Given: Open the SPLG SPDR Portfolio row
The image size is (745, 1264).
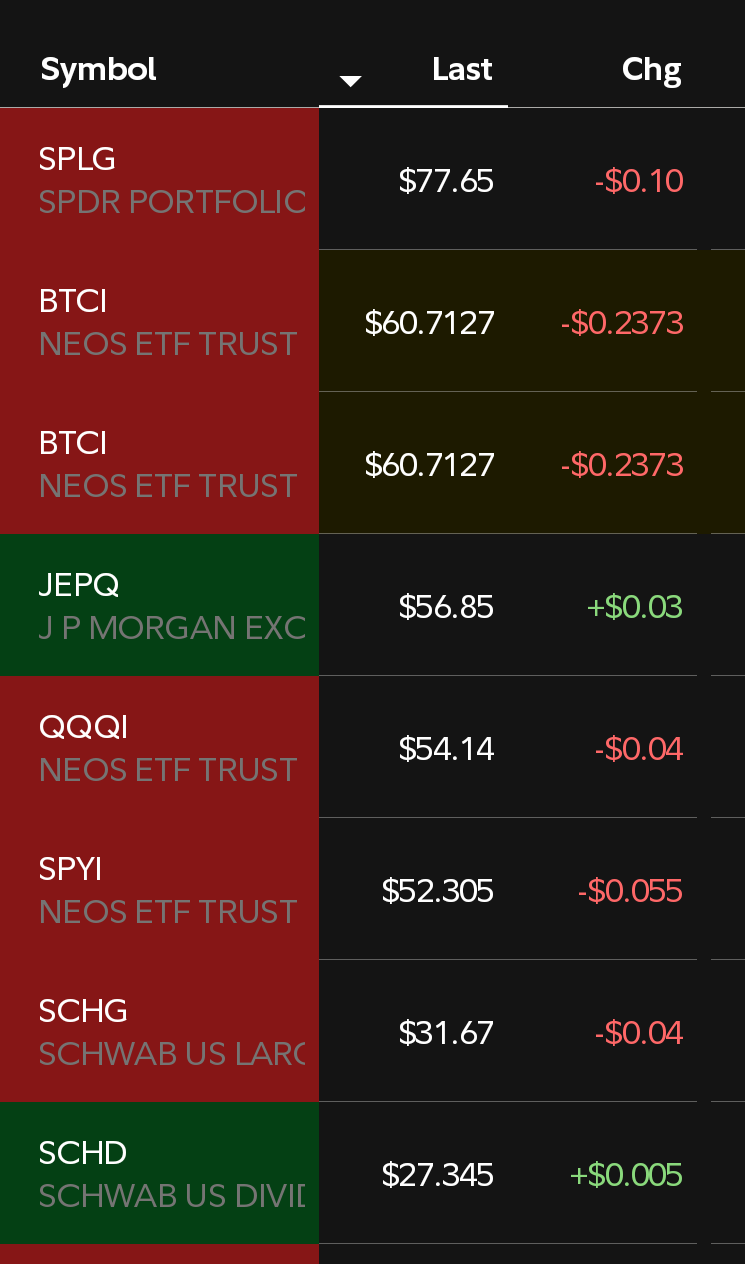Looking at the screenshot, I should (372, 179).
